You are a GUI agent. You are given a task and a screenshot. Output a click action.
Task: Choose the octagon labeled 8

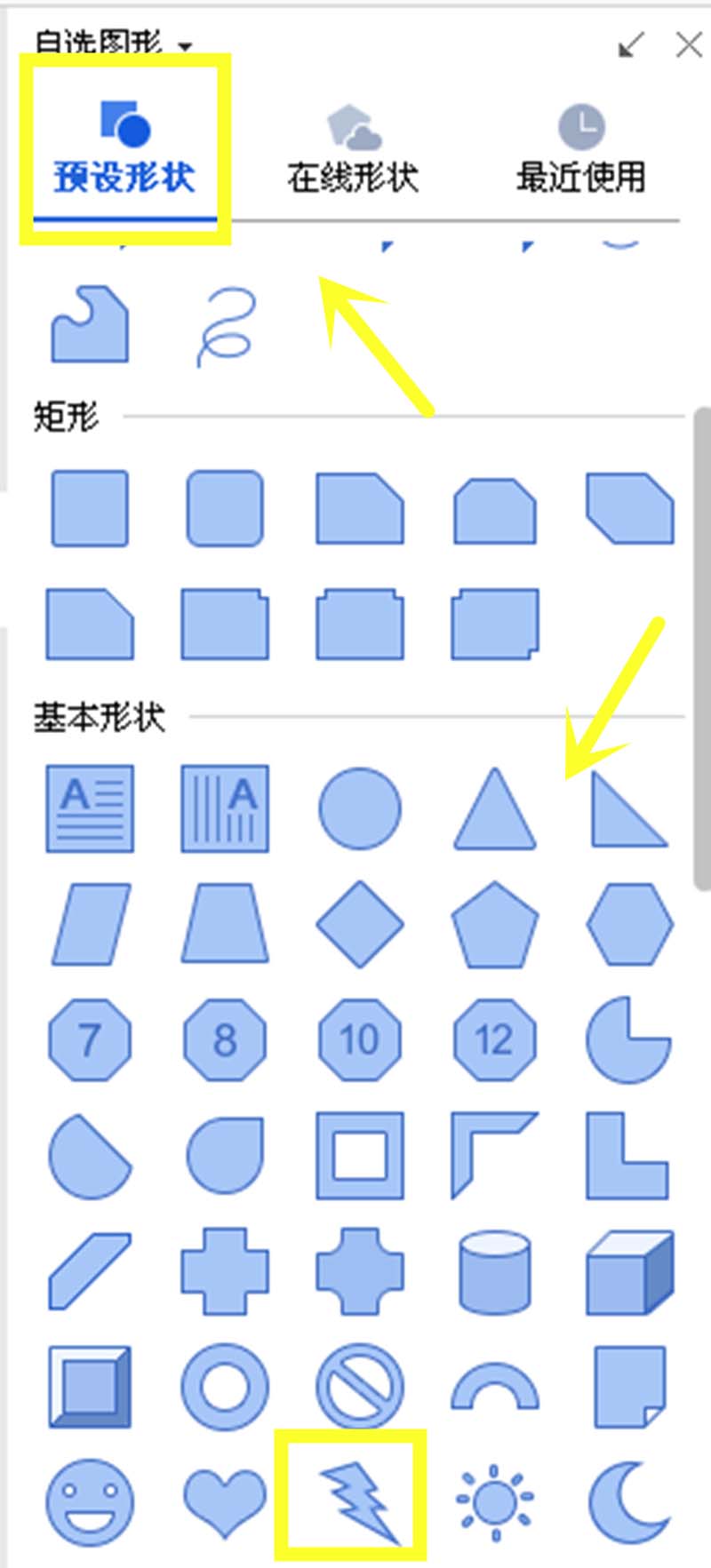(225, 1039)
